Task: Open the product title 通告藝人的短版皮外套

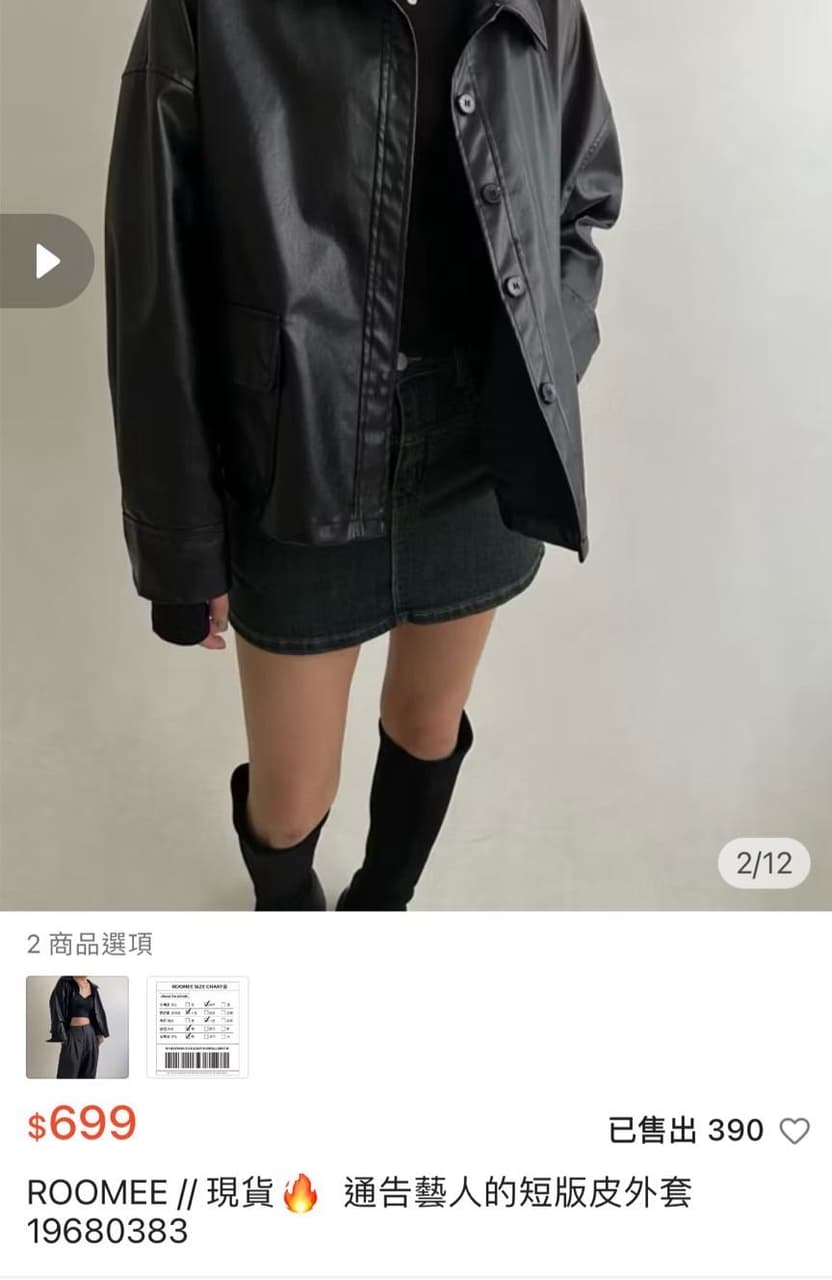Action: point(520,1190)
